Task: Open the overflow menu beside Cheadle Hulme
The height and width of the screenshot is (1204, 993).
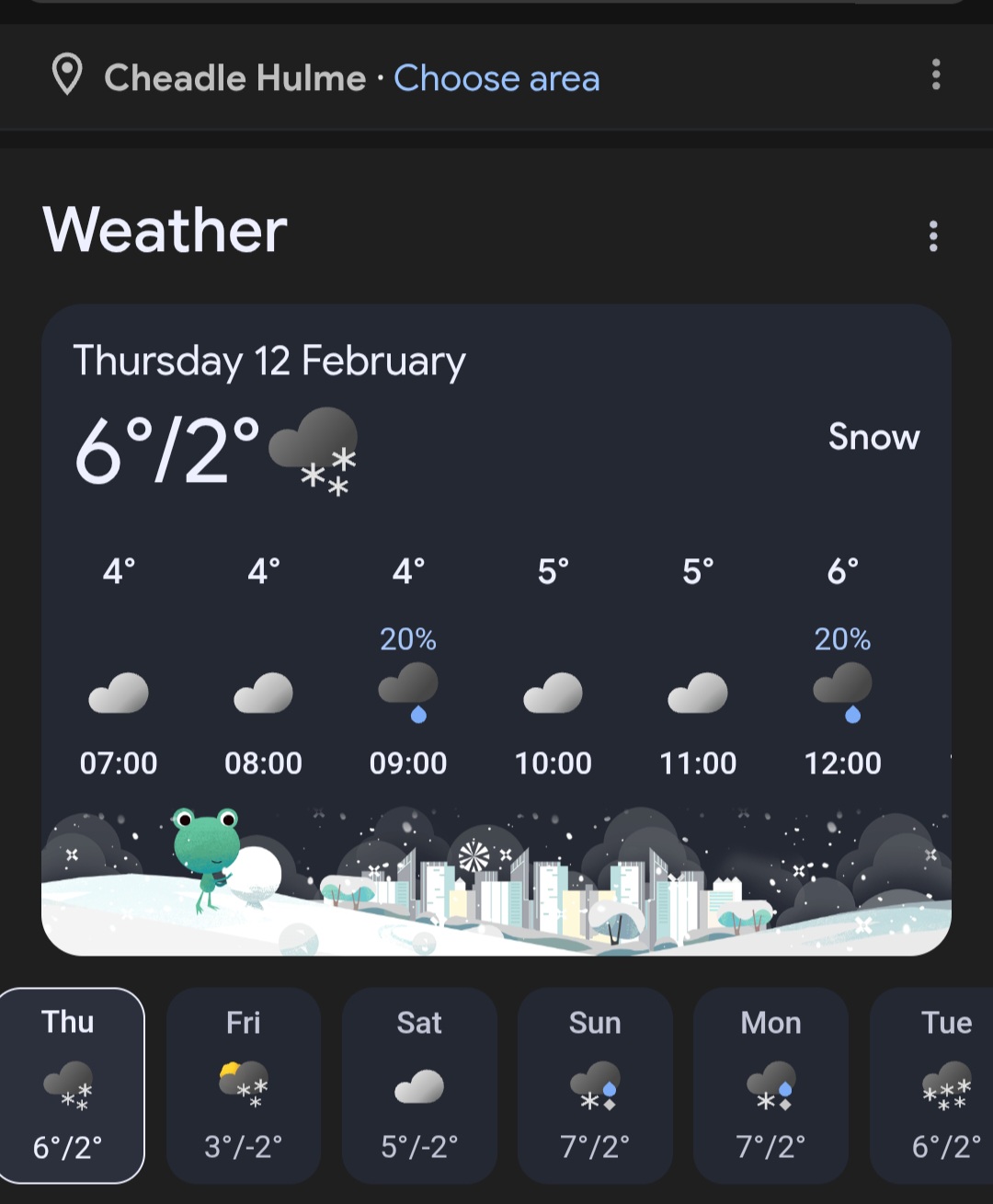Action: click(936, 75)
